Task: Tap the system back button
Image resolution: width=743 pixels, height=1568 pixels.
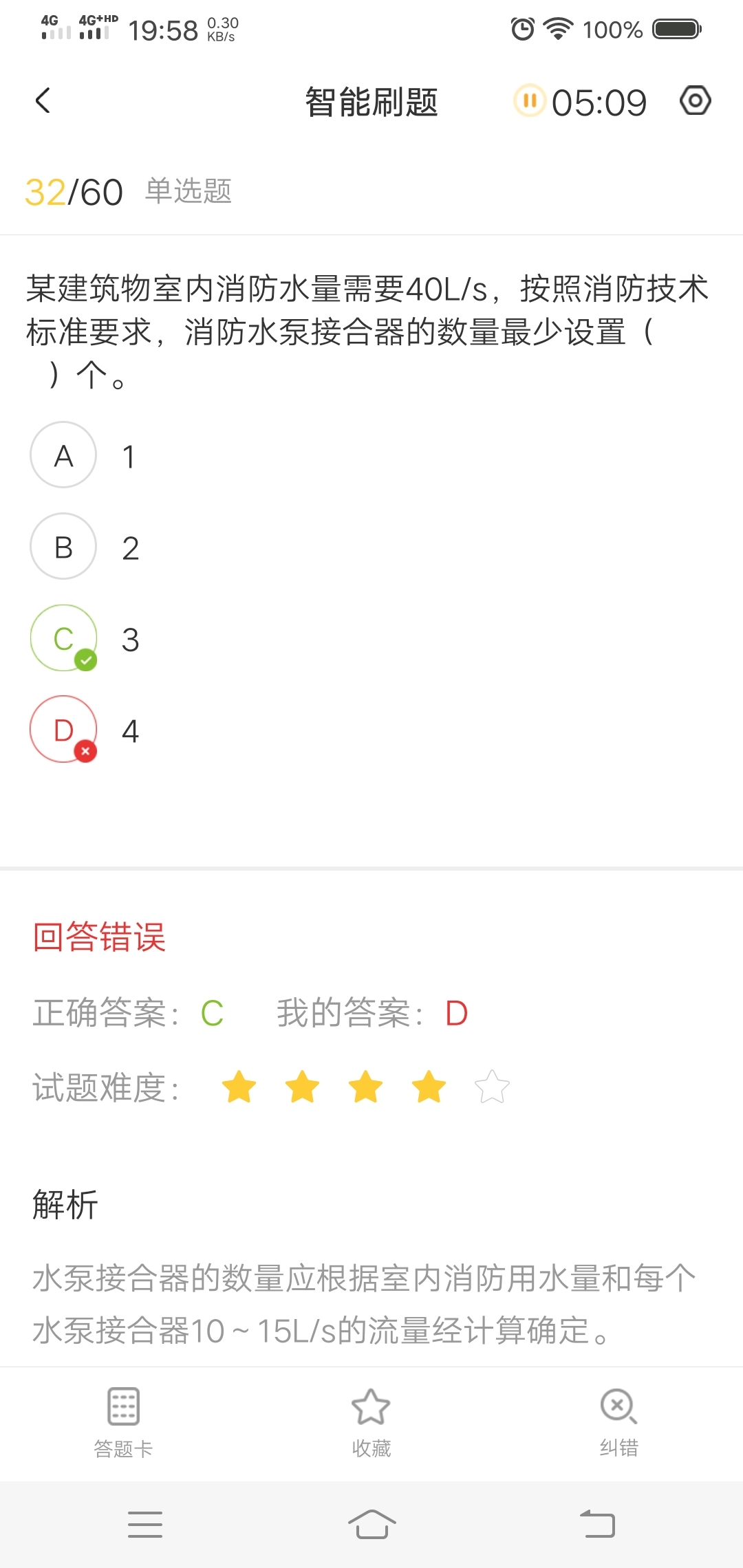Action: coord(597,1524)
